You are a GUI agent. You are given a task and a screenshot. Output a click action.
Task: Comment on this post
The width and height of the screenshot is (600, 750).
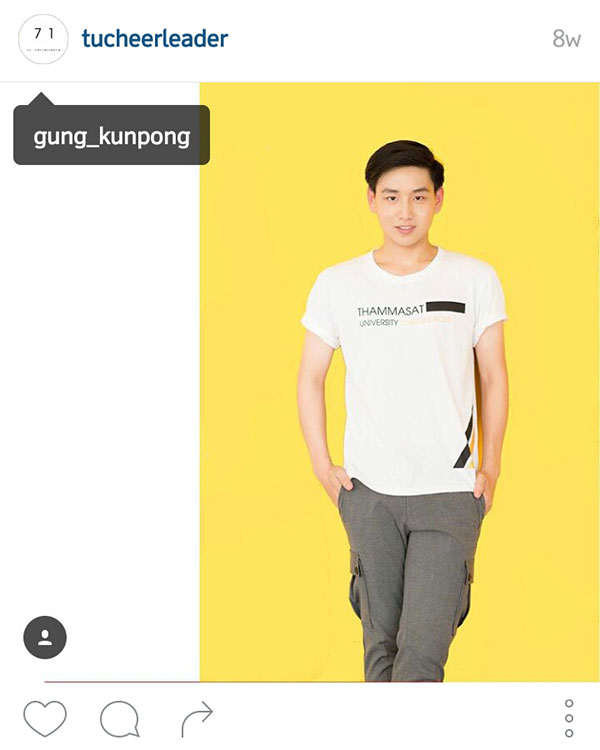tap(119, 718)
